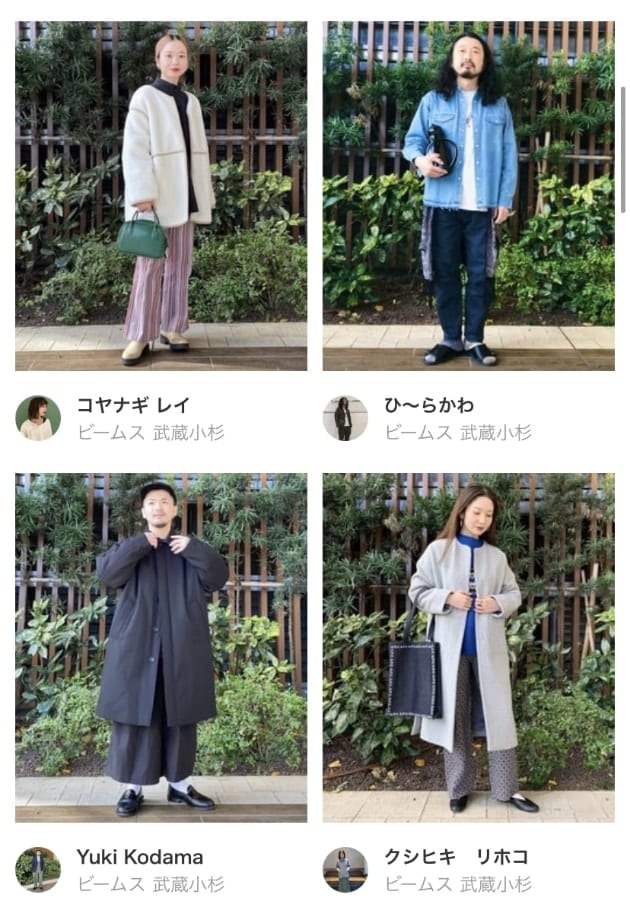View コヤナギ レイ's profile avatar
This screenshot has height=920, width=630.
(38, 418)
